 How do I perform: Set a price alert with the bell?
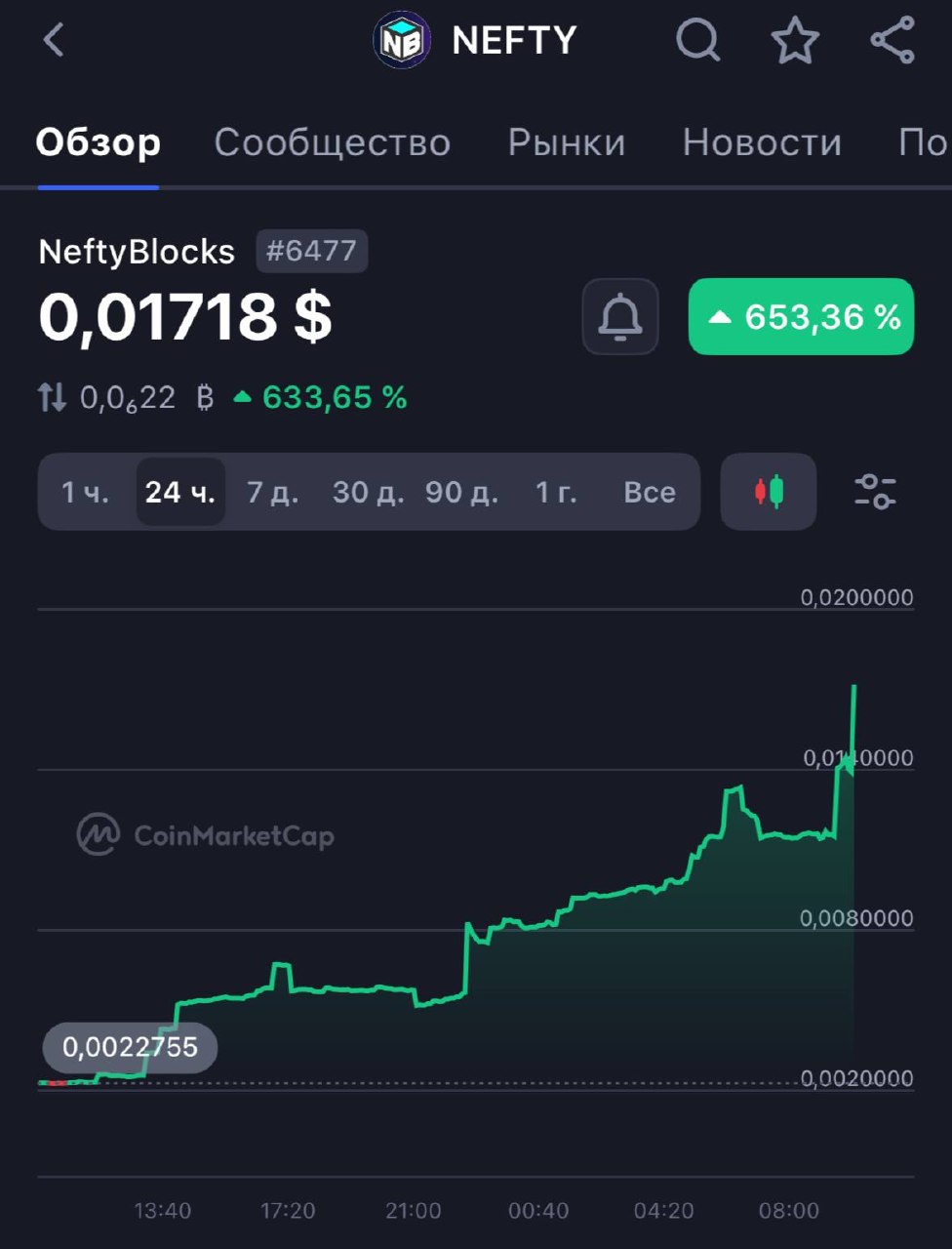point(620,317)
